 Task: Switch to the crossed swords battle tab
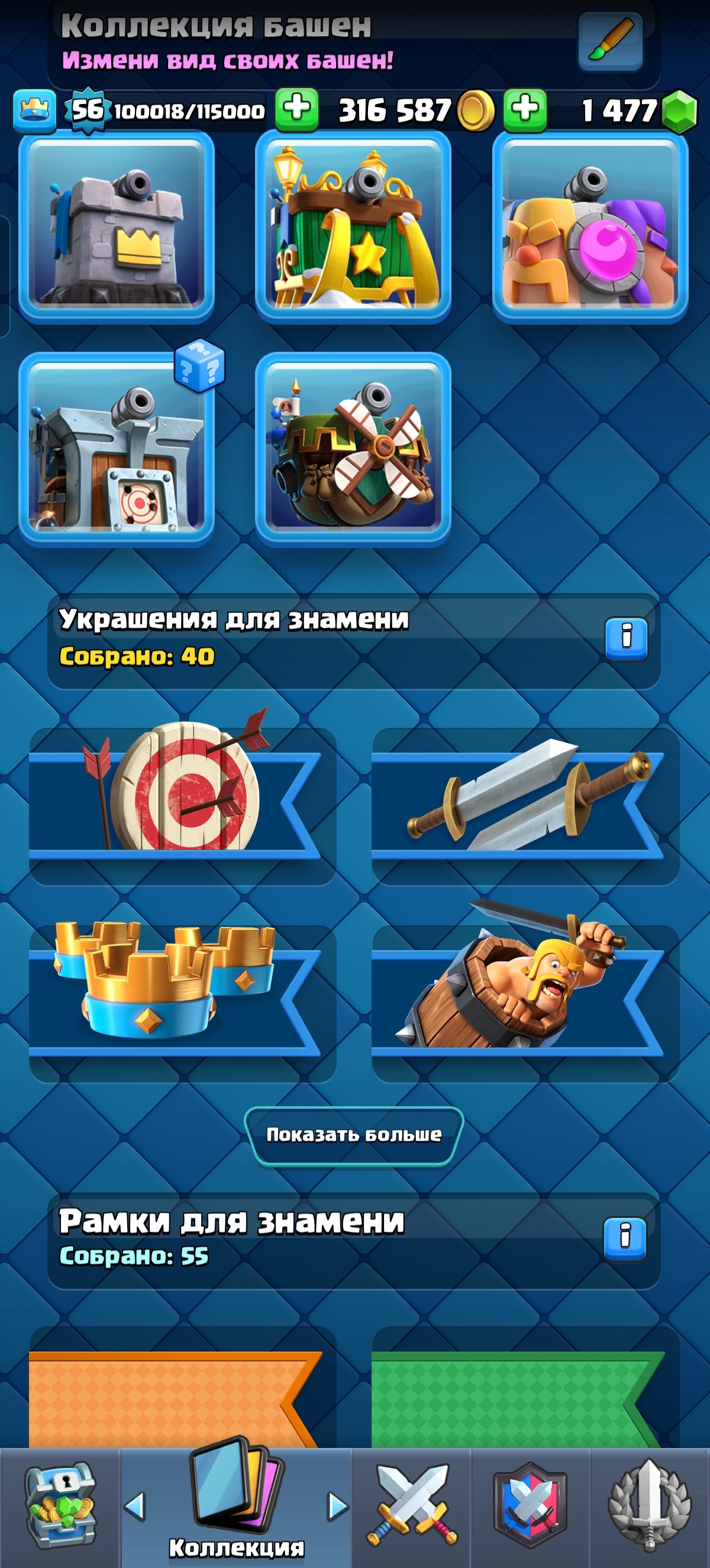(412, 1506)
